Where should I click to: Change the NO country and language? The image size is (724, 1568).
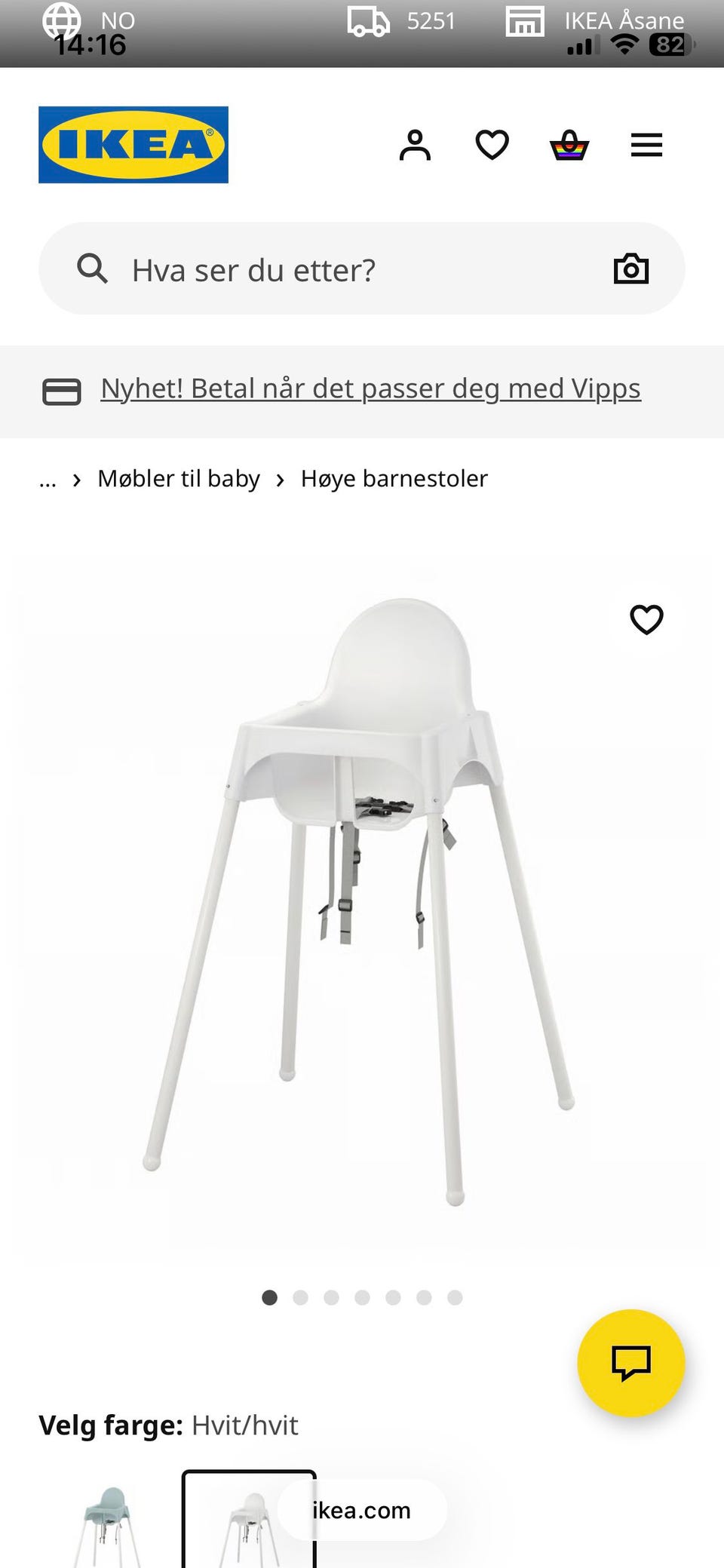88,21
